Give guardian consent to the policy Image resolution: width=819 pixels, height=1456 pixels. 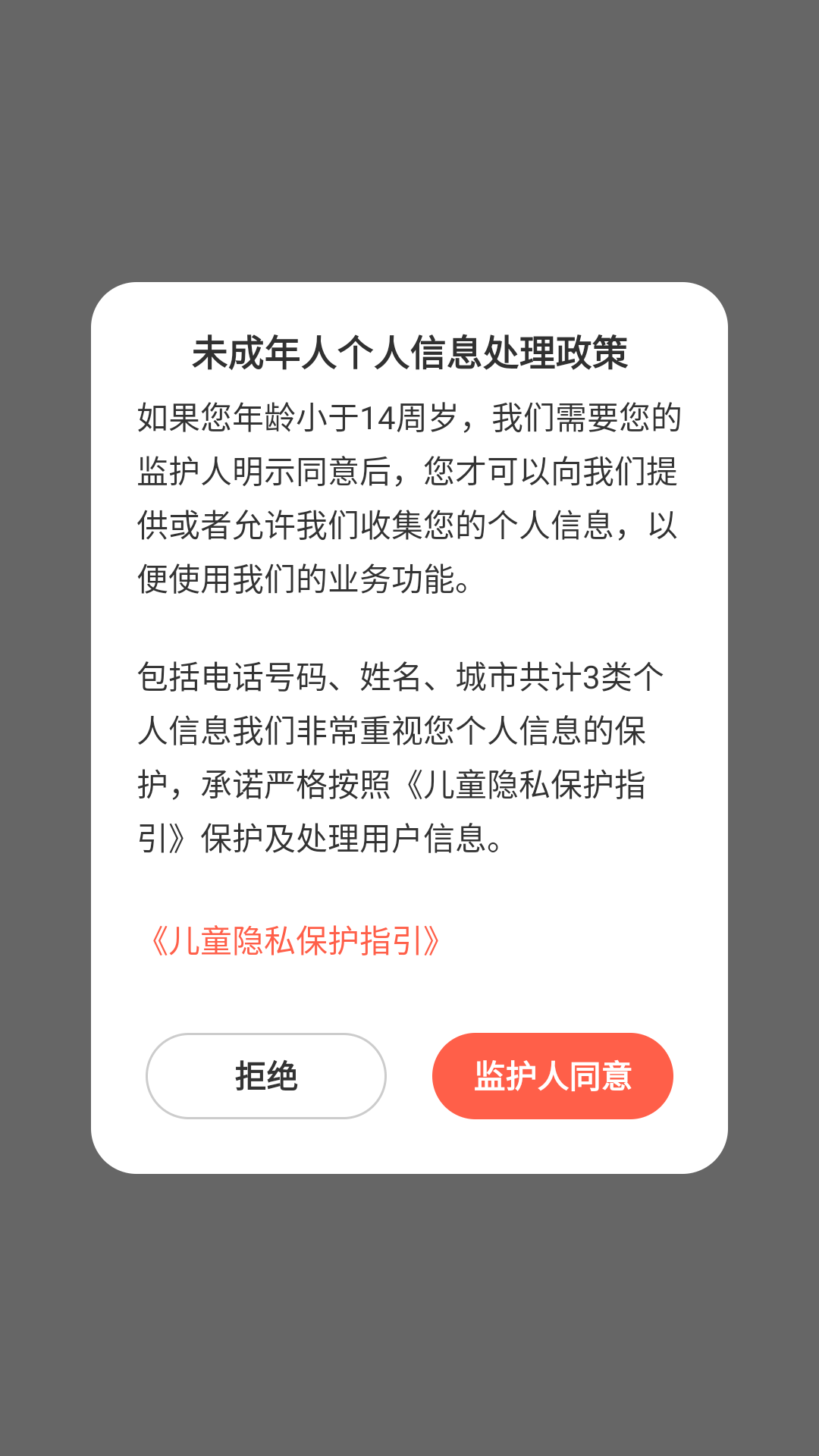tap(552, 1076)
